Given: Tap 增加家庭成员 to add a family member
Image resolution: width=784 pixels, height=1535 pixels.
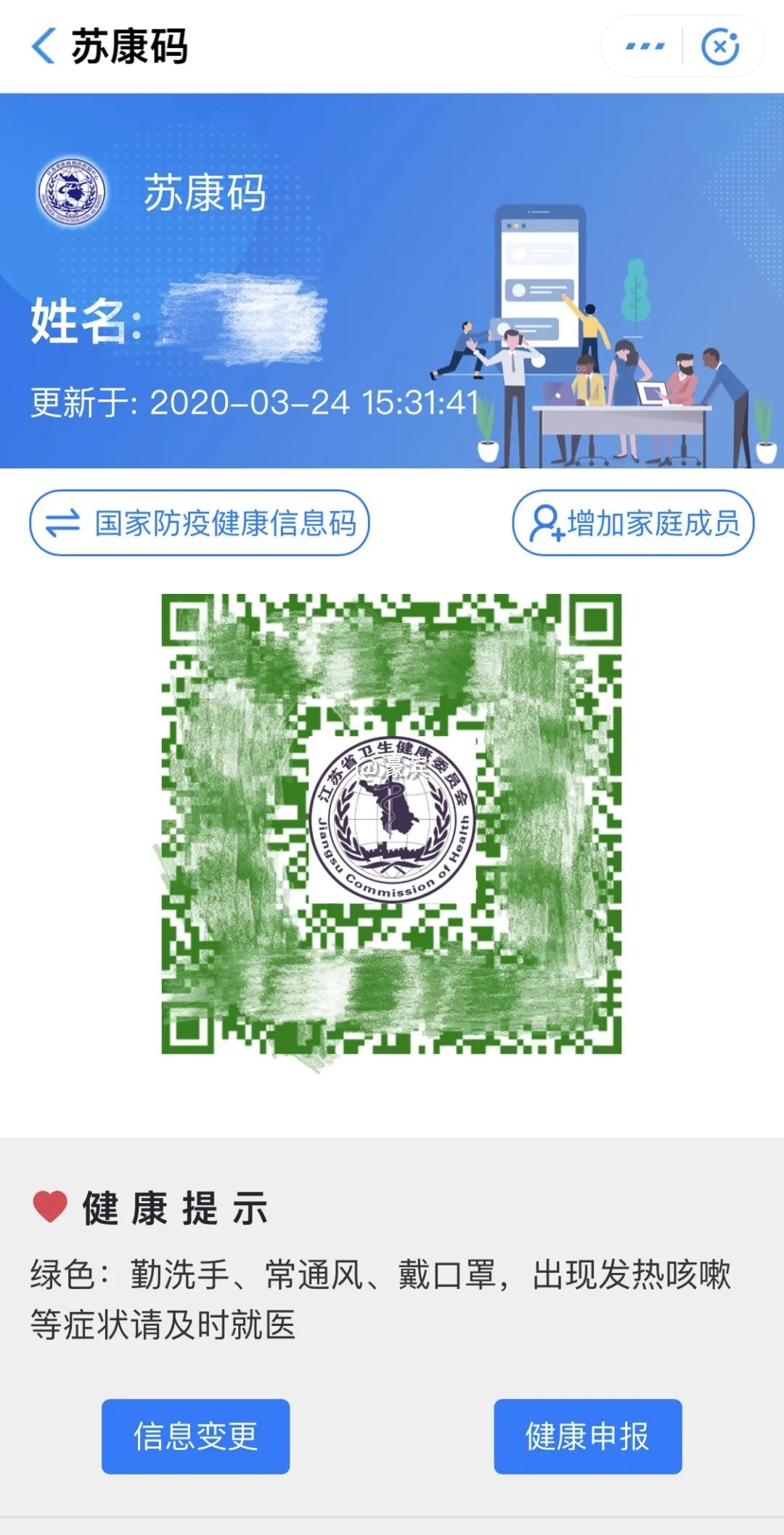Looking at the screenshot, I should click(633, 523).
